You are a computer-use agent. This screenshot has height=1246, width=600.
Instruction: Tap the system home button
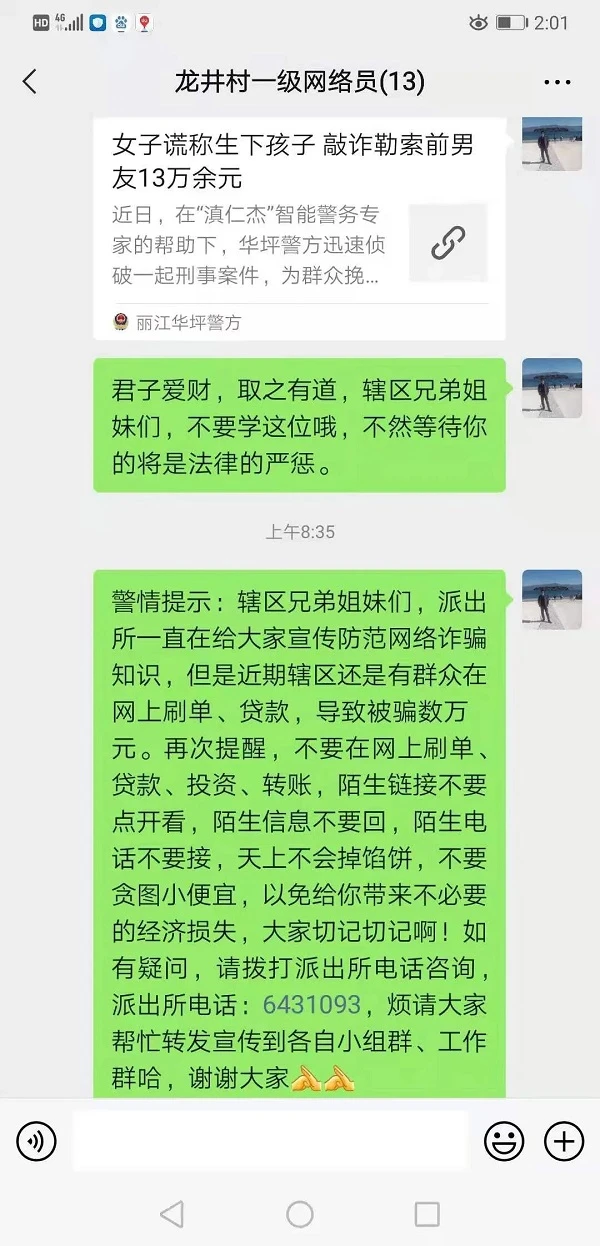point(300,1214)
